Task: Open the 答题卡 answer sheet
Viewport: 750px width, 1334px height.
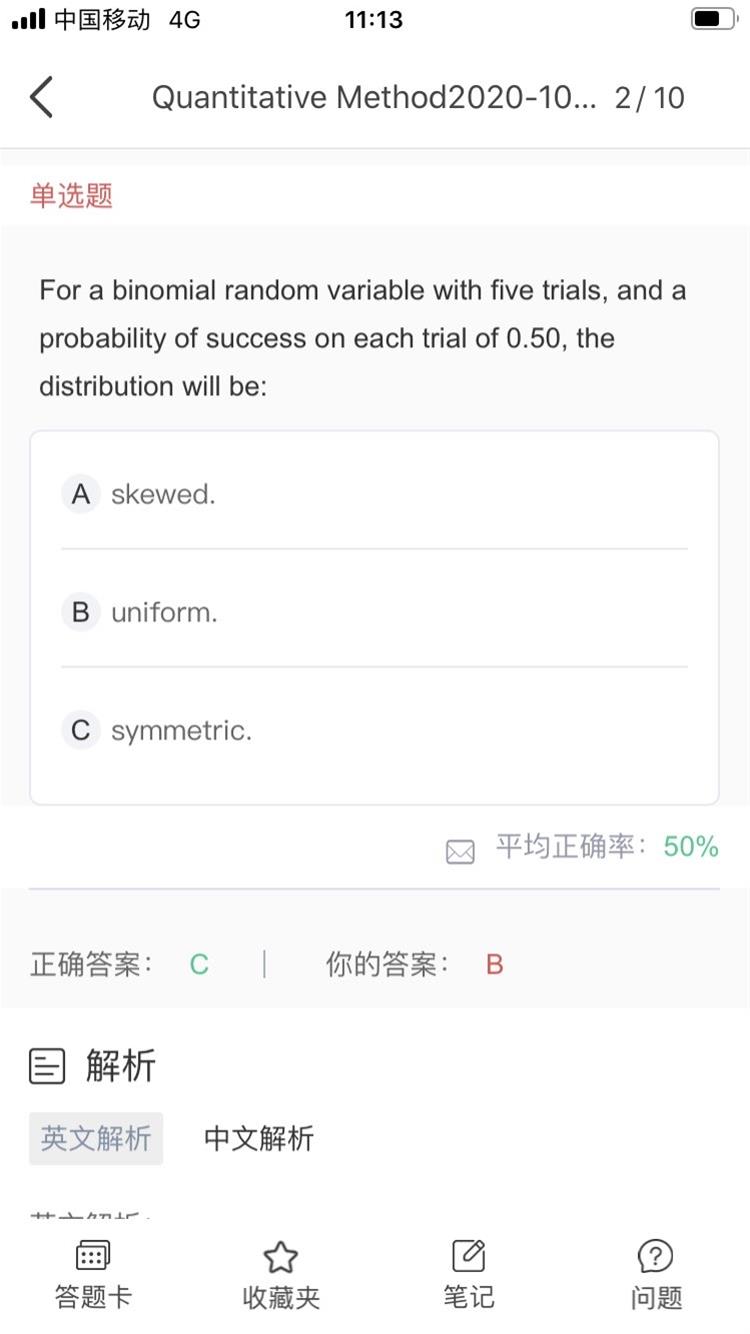Action: [x=93, y=1275]
